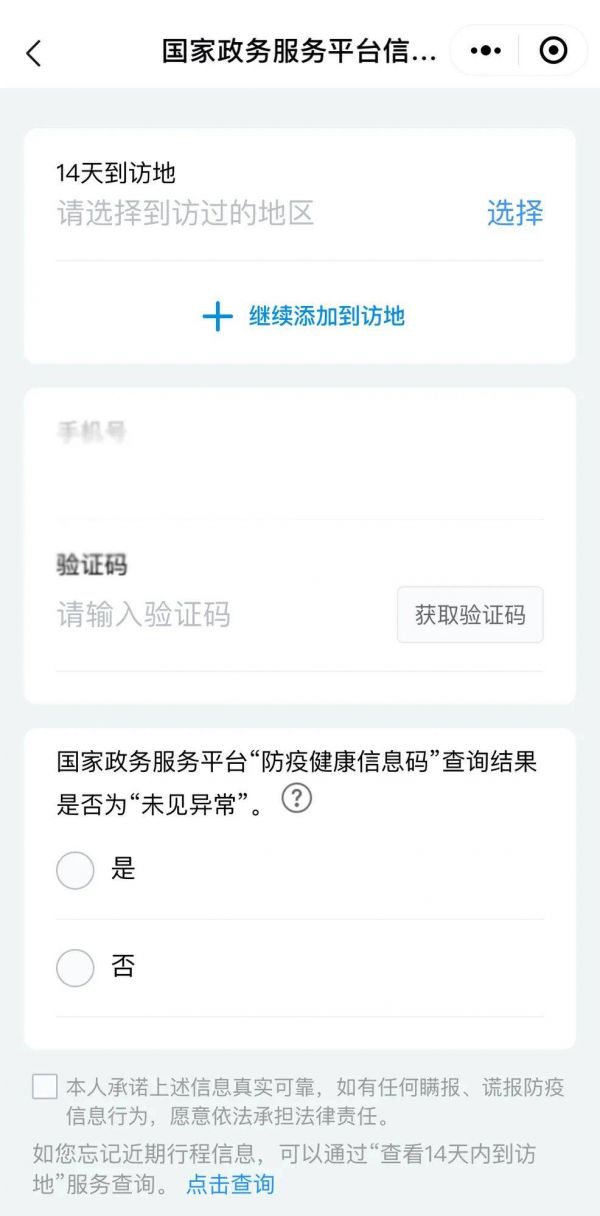This screenshot has width=600, height=1216.
Task: Tap 获取验证码 button
Action: click(x=470, y=614)
